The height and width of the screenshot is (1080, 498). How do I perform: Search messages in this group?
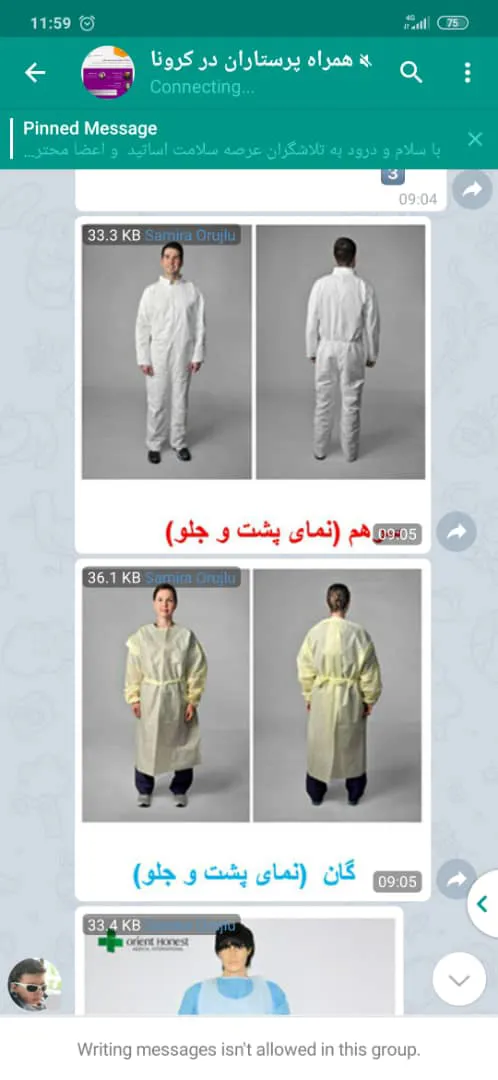[x=411, y=72]
